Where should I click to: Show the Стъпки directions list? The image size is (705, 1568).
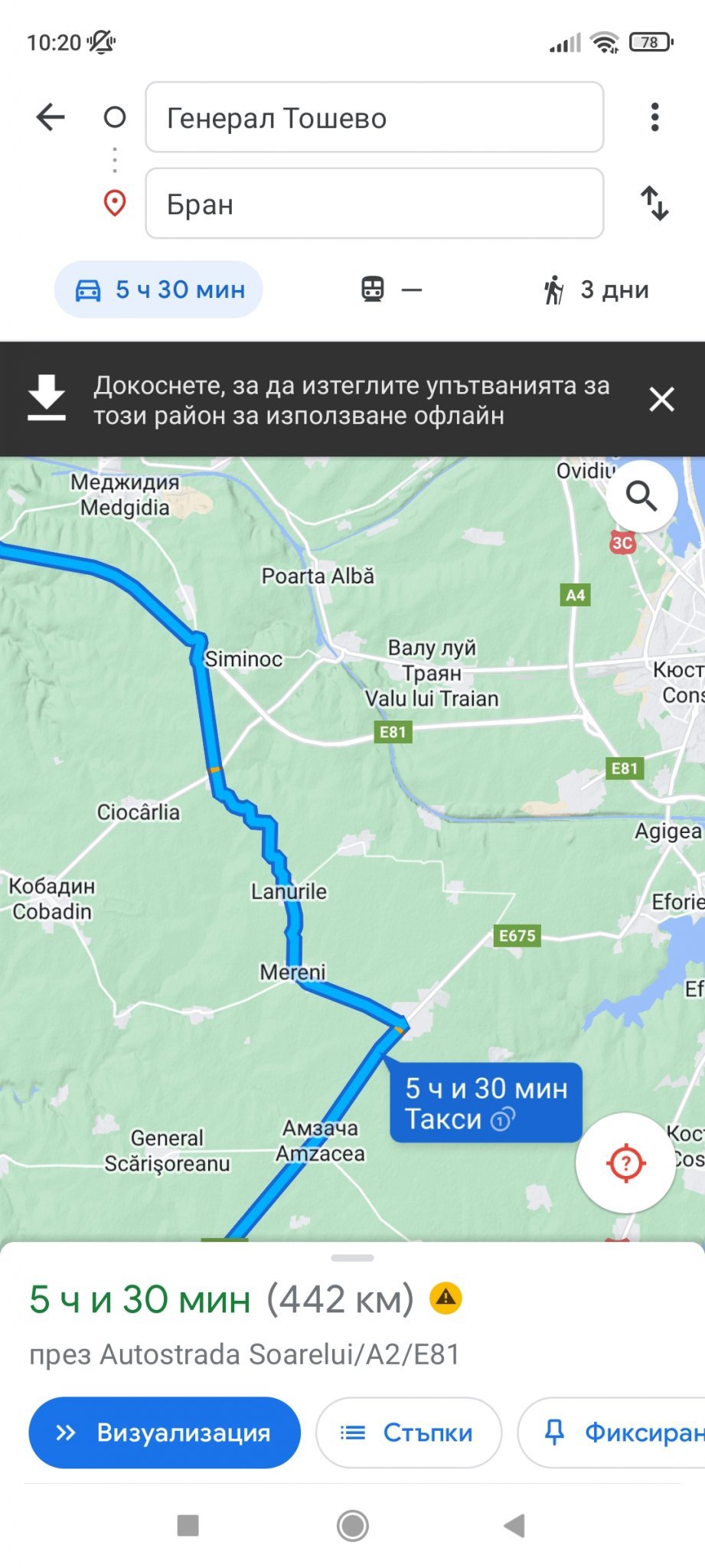[x=409, y=1432]
